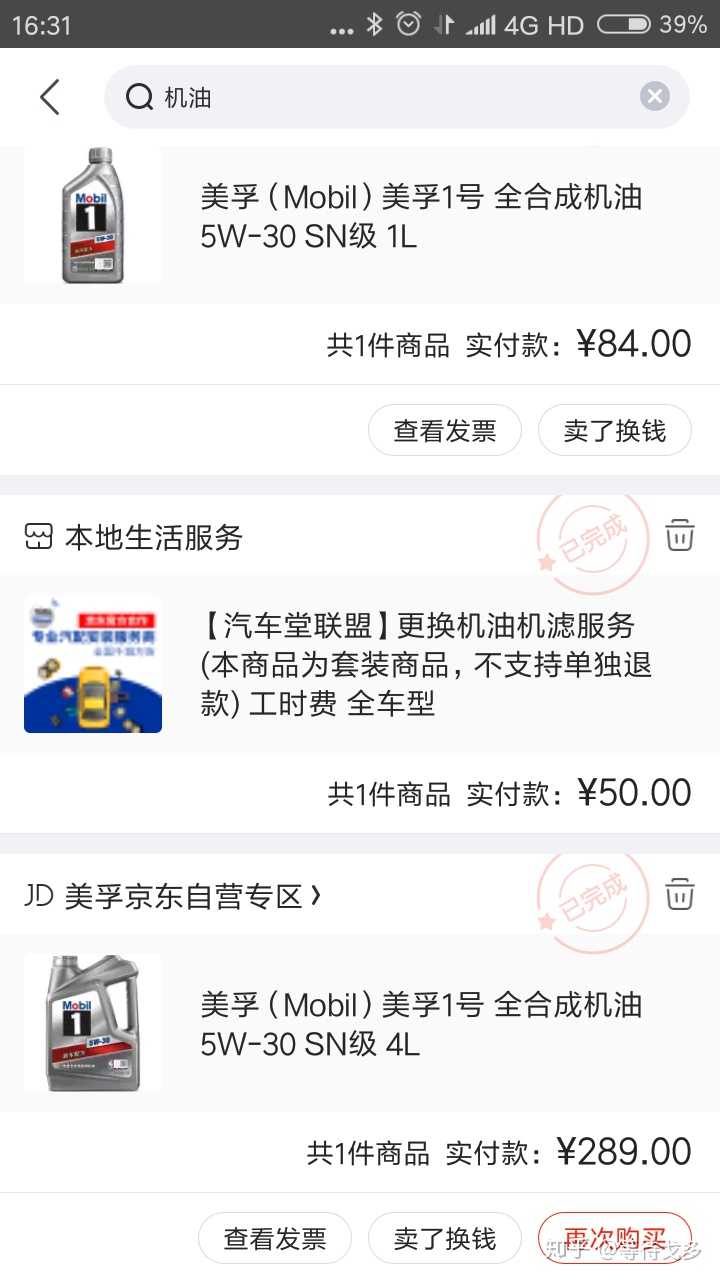View invoice for the ¥84.00 order
The width and height of the screenshot is (720, 1280).
point(445,430)
